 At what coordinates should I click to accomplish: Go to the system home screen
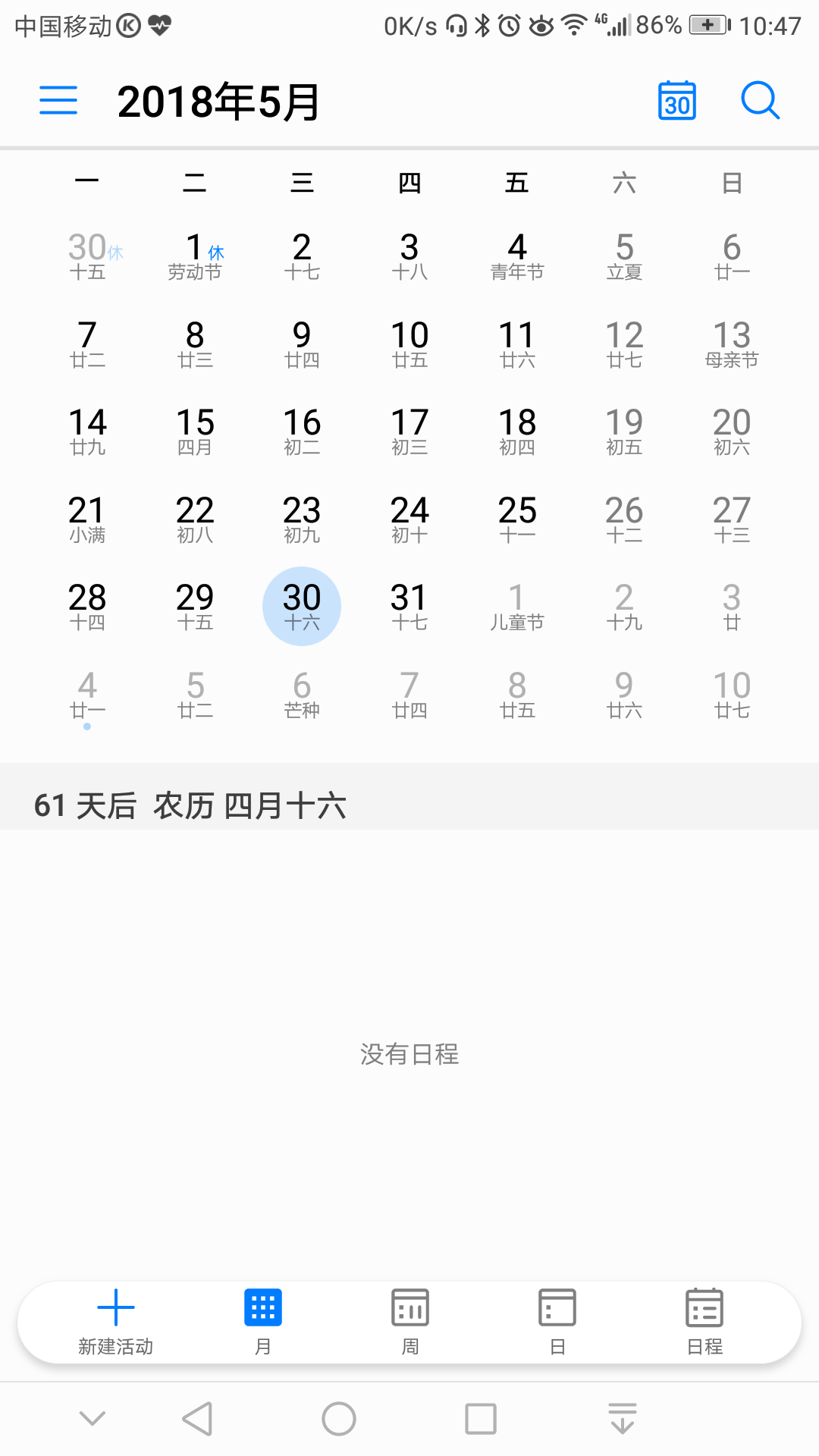coord(338,1419)
